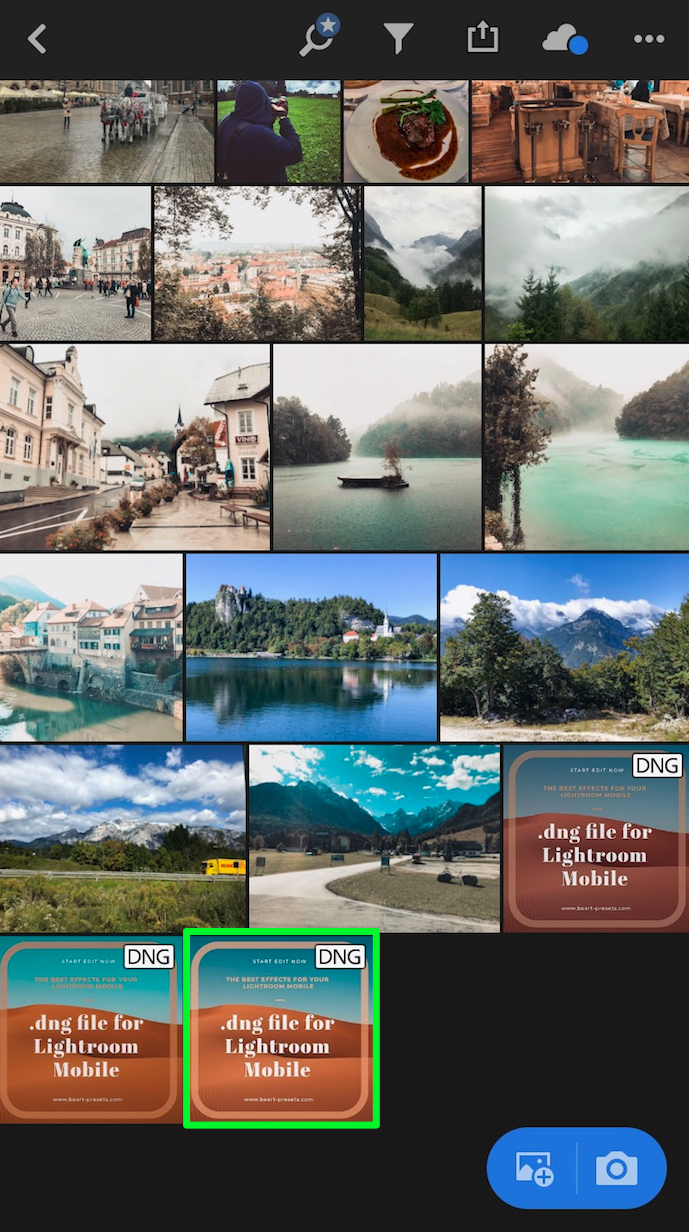Open the VINO building street photo
The image size is (689, 1232).
tap(135, 447)
